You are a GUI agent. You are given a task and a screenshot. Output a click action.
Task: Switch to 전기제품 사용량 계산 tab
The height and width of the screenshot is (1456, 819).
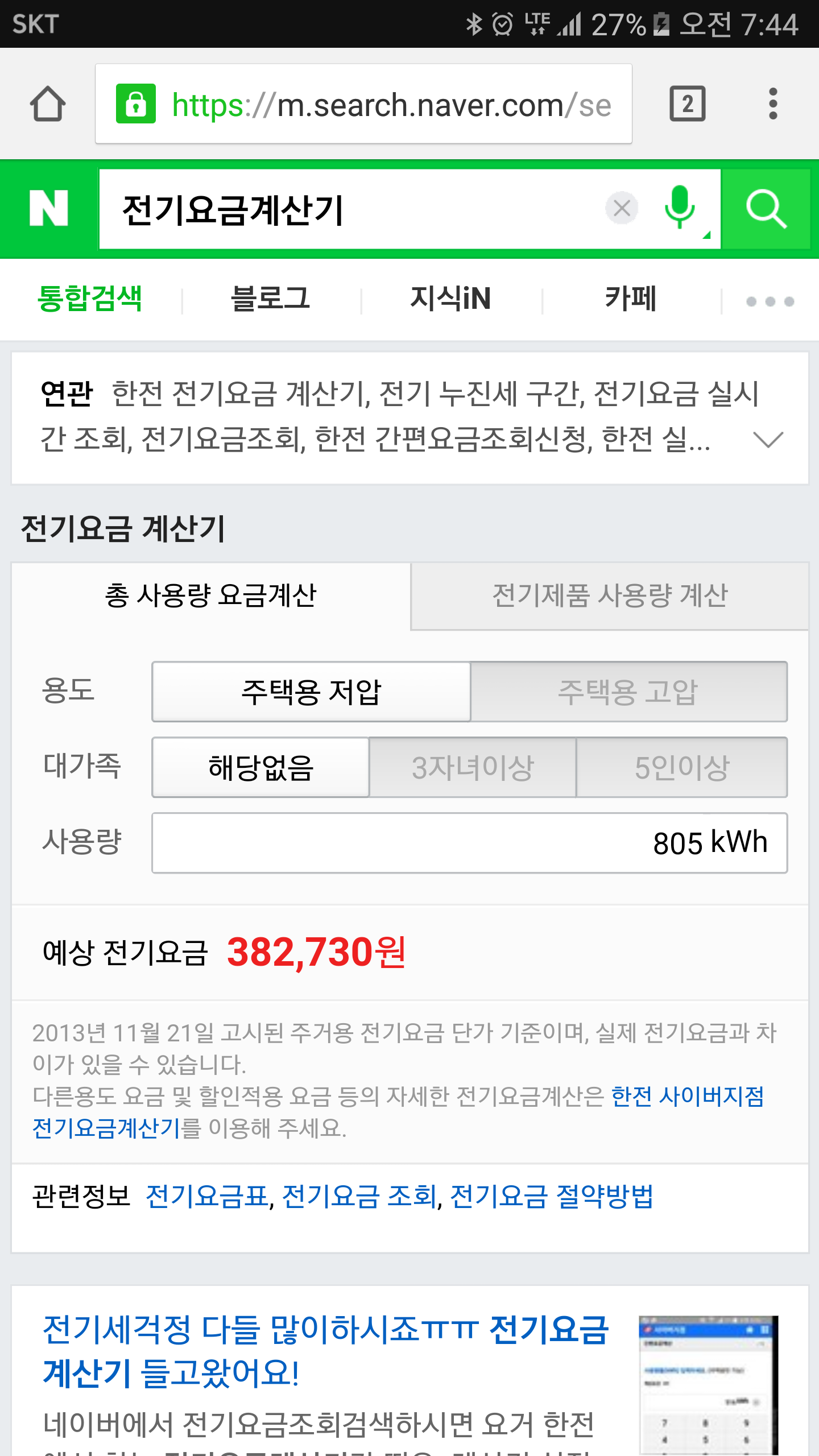pyautogui.click(x=610, y=596)
